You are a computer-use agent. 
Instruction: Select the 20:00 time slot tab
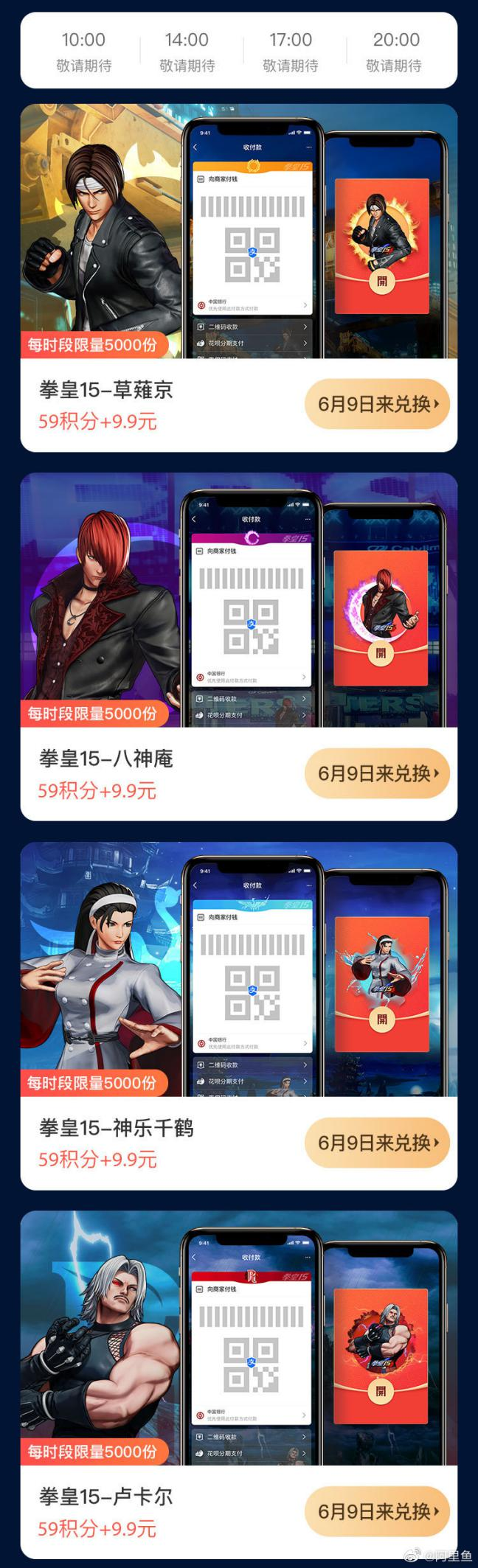(395, 52)
